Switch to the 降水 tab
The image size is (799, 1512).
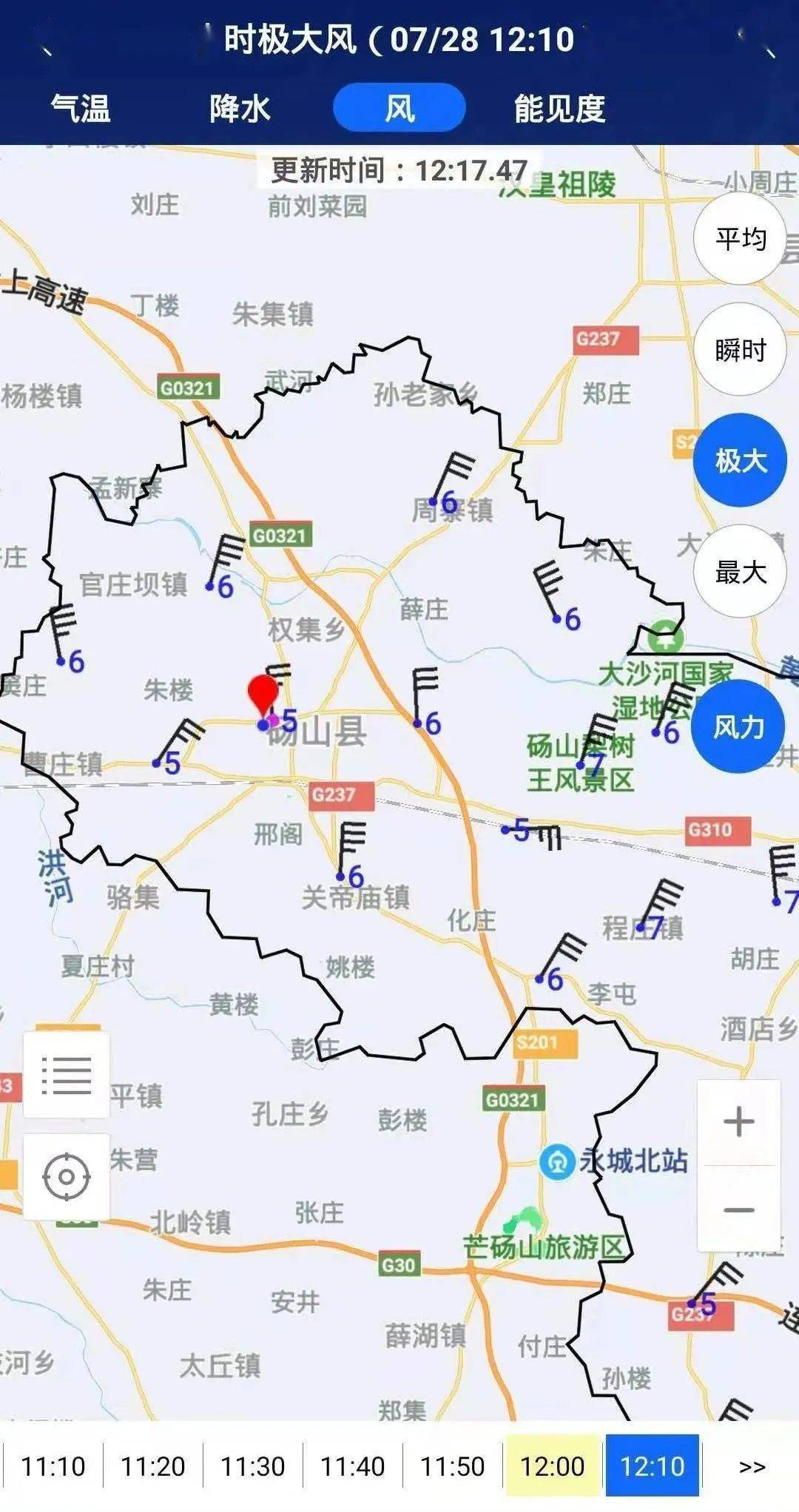(x=240, y=109)
